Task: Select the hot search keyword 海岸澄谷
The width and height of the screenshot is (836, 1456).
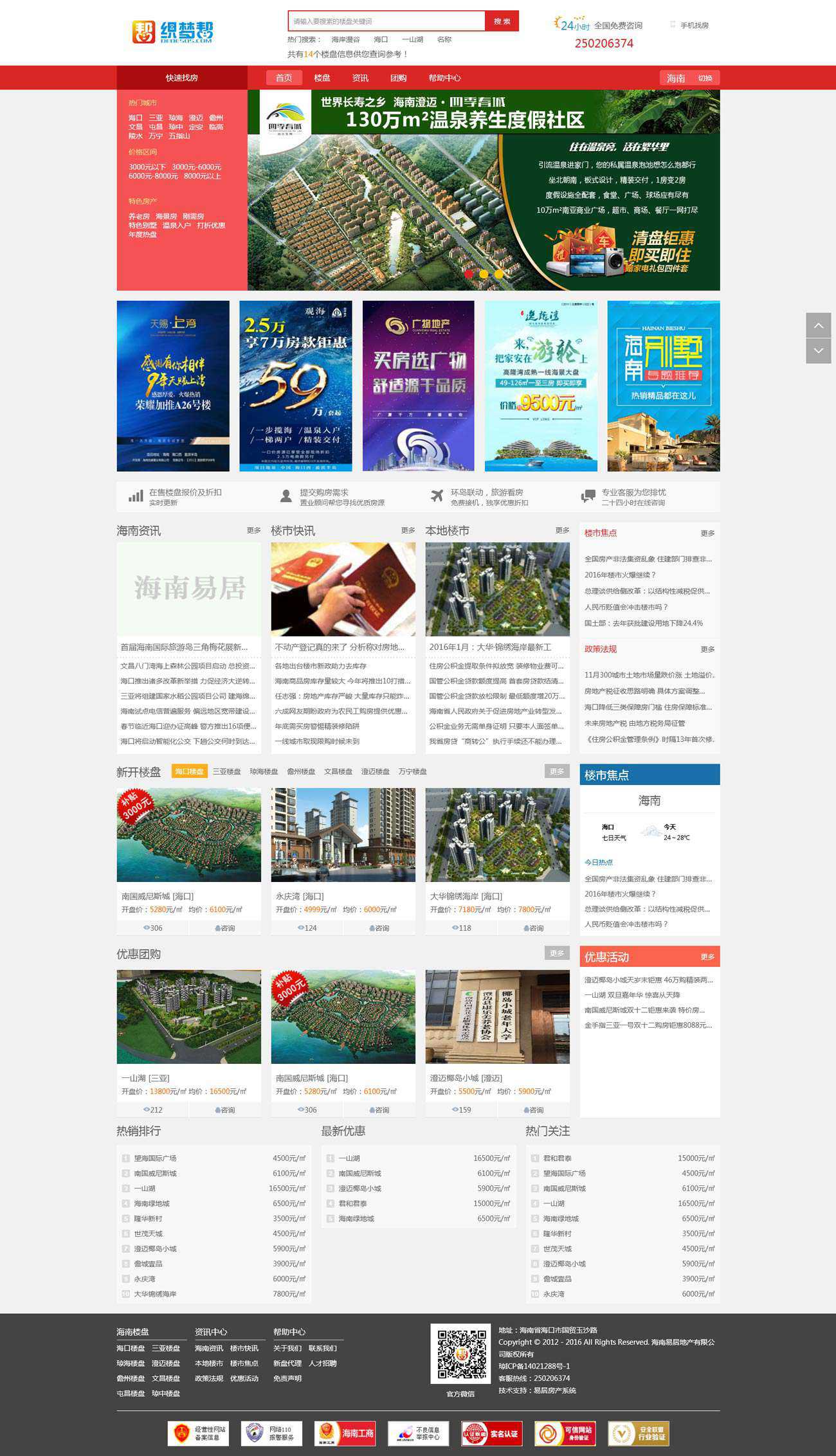Action: [x=345, y=40]
